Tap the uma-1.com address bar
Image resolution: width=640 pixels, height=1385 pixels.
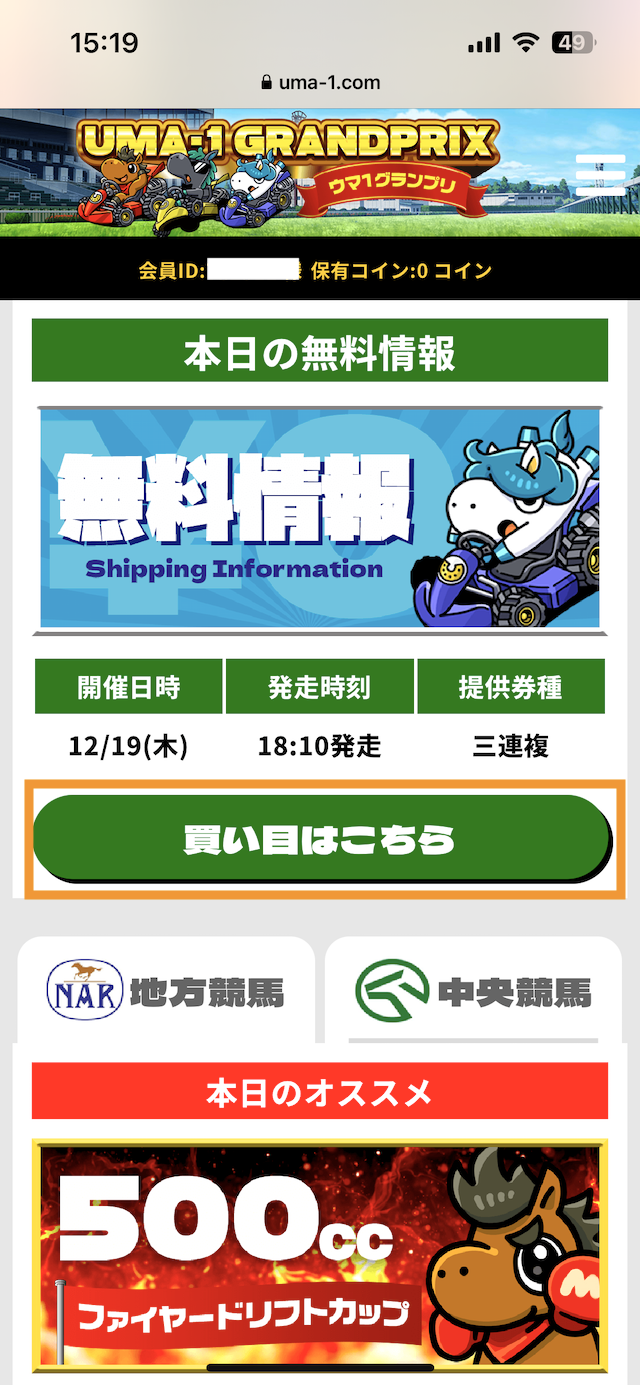point(320,83)
